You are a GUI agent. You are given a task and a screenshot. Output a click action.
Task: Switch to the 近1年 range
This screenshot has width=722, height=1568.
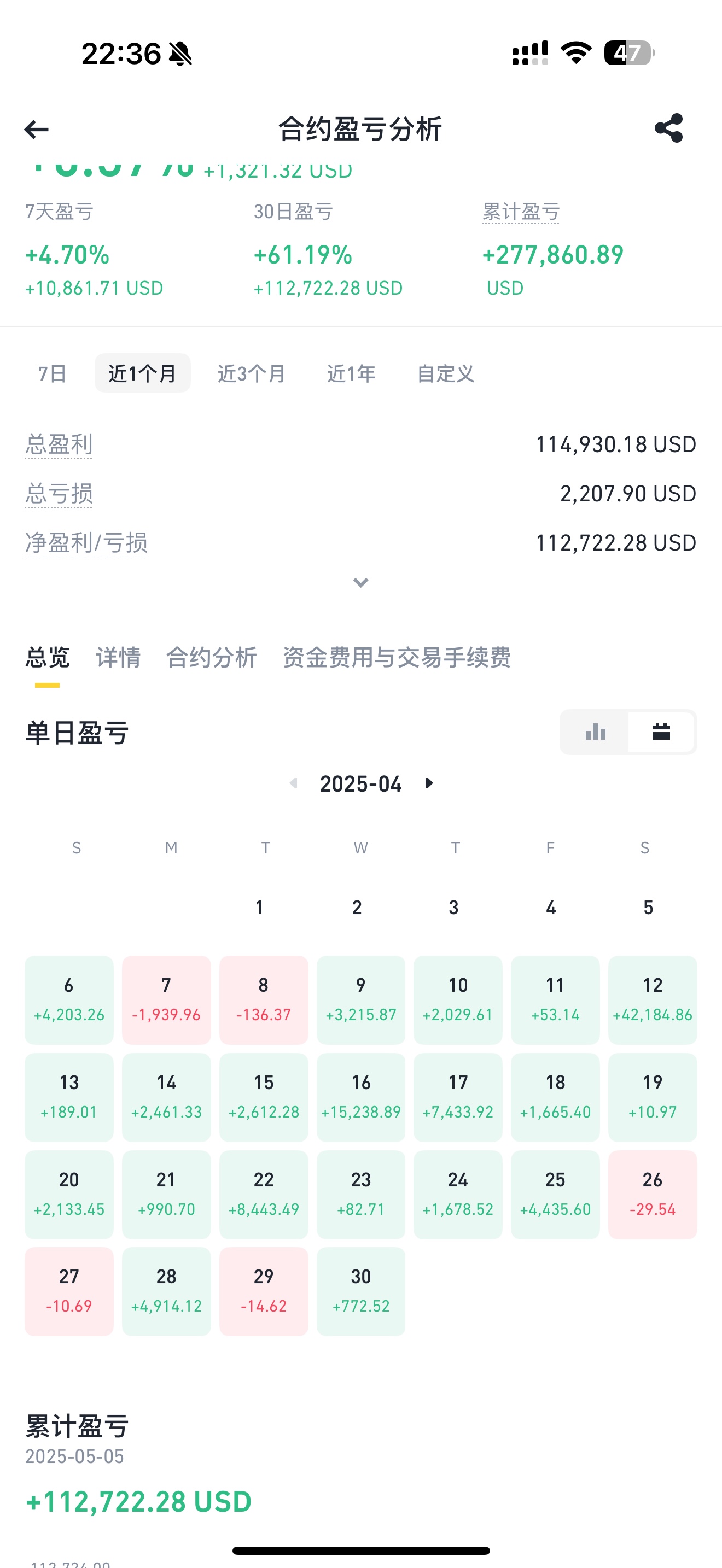(x=351, y=373)
